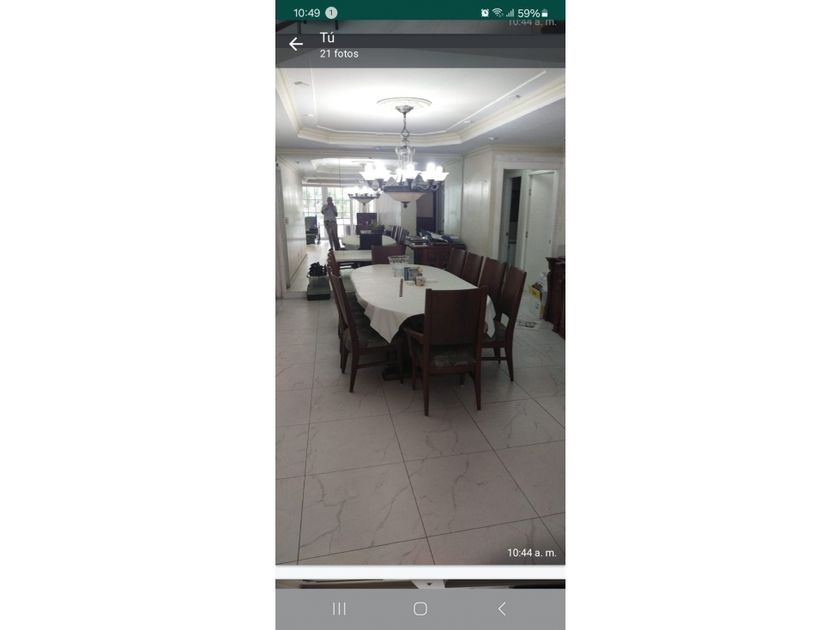Tap the system home button
Image resolution: width=840 pixels, height=630 pixels.
pos(420,608)
